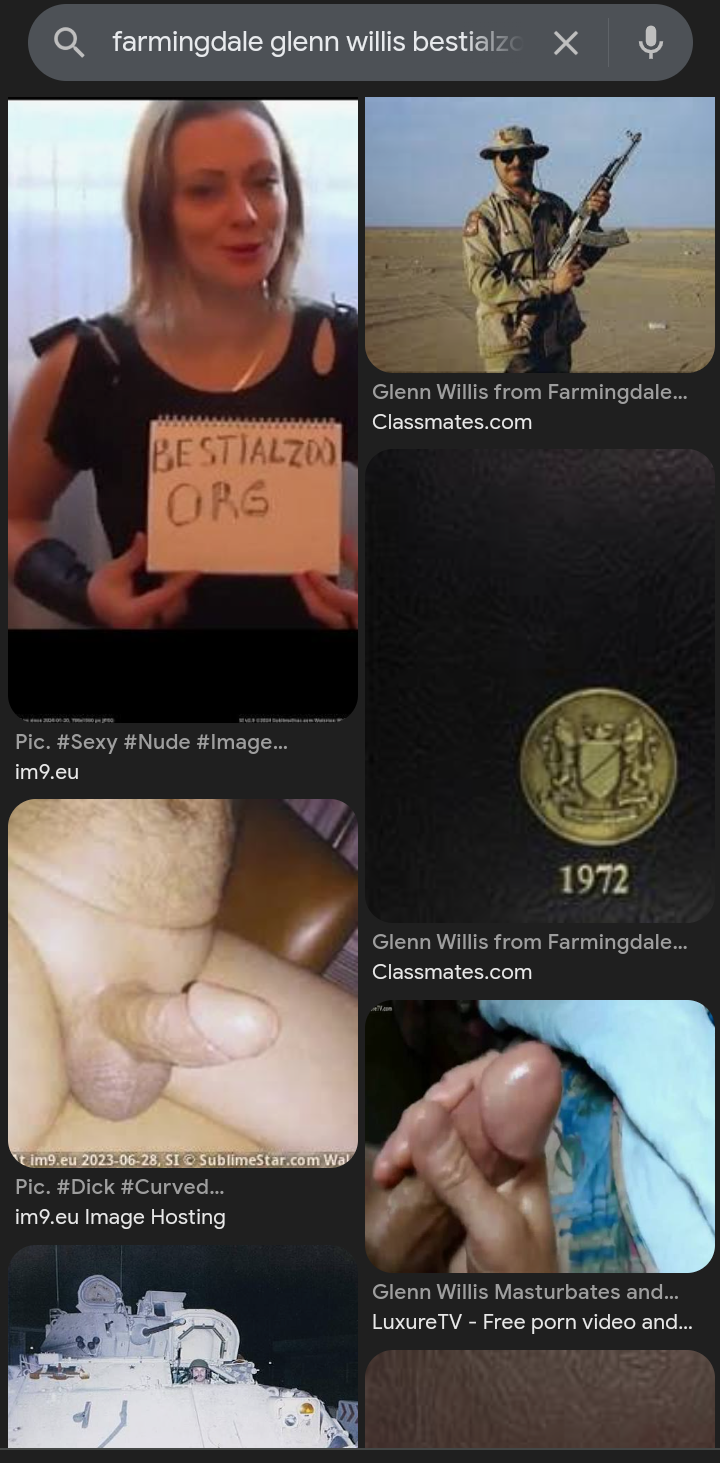Open the tank photo result
The image size is (720, 1463).
[x=182, y=1345]
